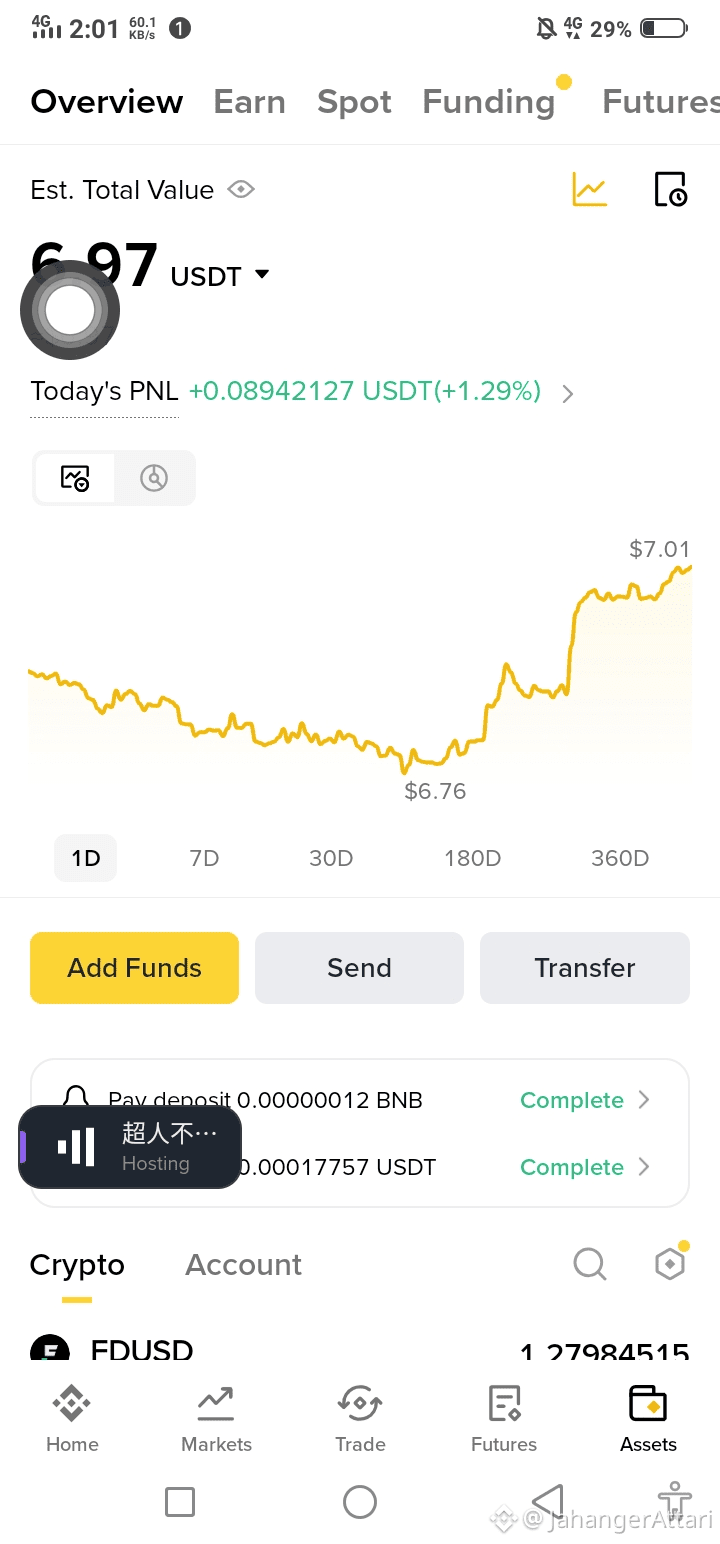The height and width of the screenshot is (1544, 720).
Task: Transfer funds between accounts
Action: tap(585, 968)
